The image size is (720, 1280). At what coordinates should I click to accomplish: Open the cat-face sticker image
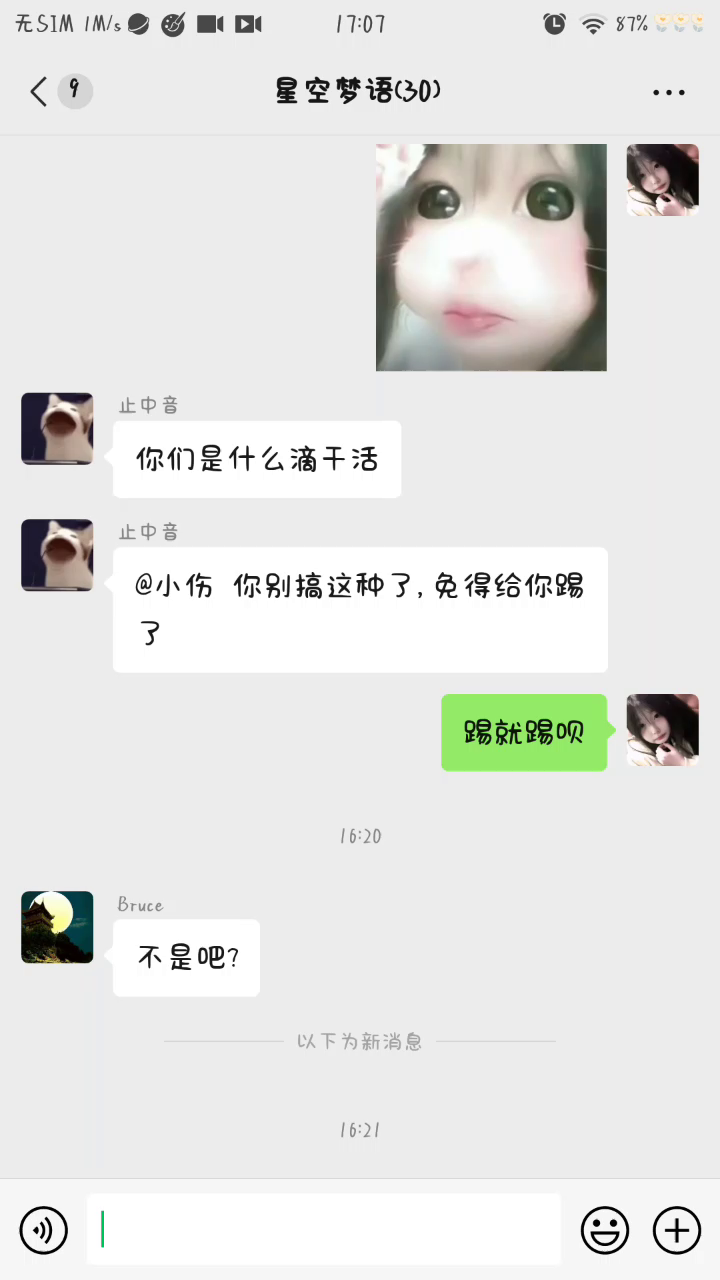pos(491,257)
